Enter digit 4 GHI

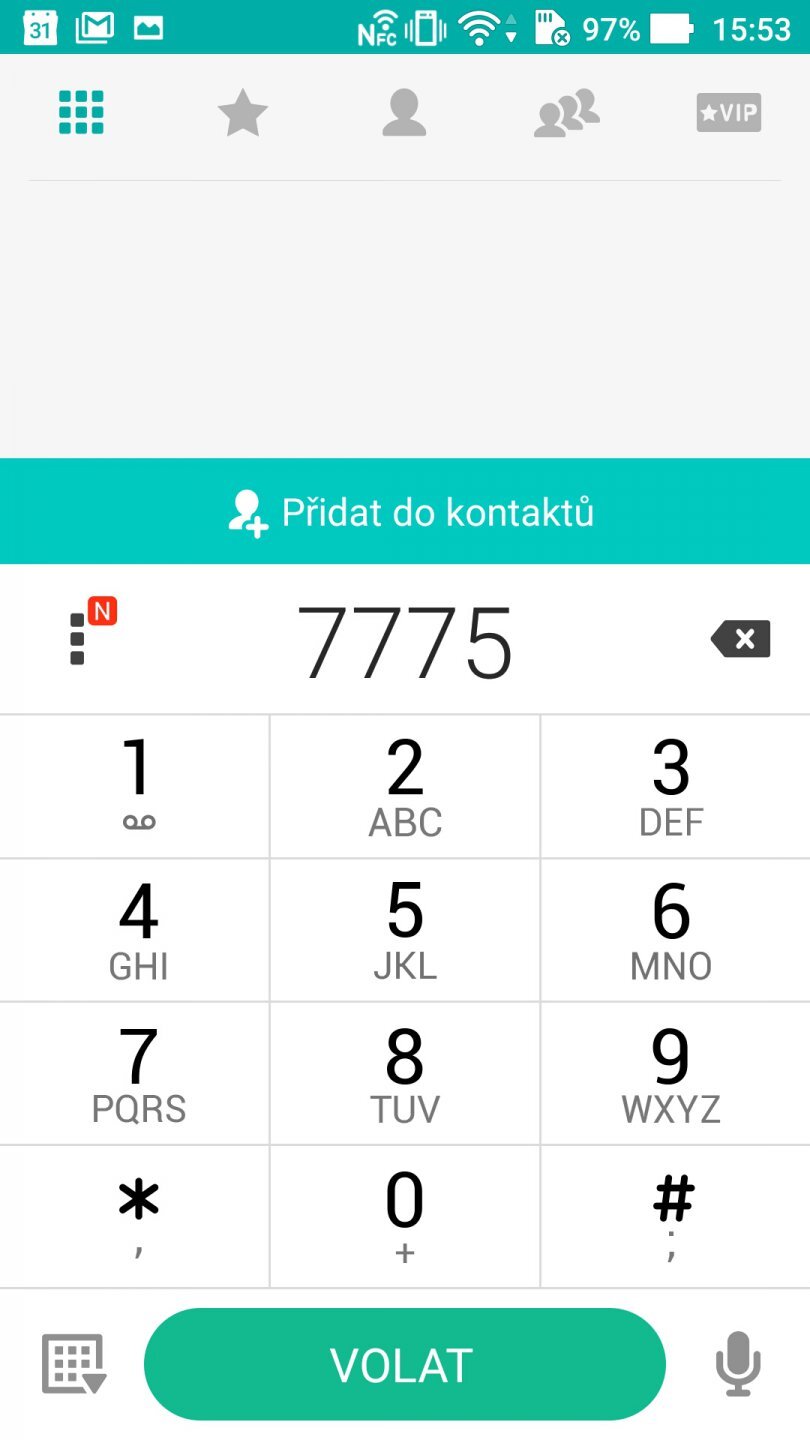click(135, 930)
